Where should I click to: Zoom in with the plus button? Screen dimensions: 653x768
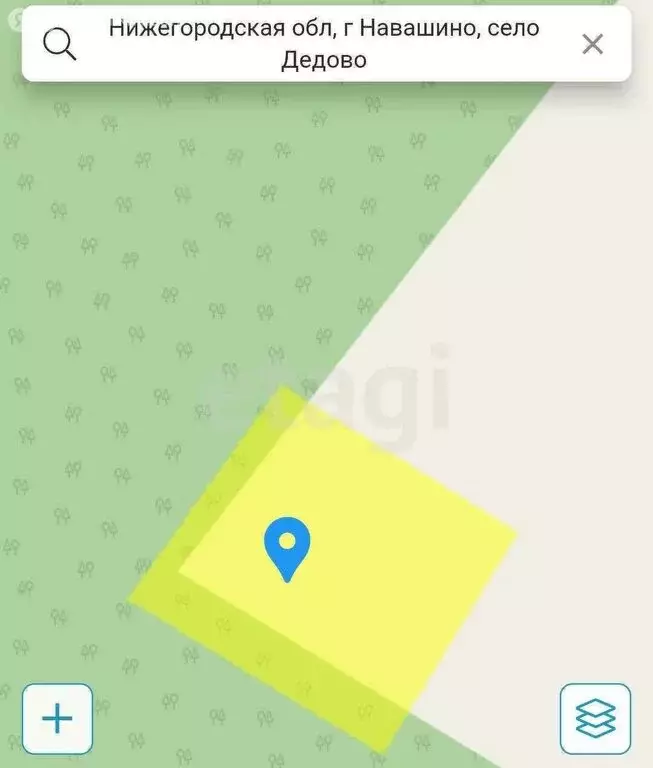(x=57, y=718)
